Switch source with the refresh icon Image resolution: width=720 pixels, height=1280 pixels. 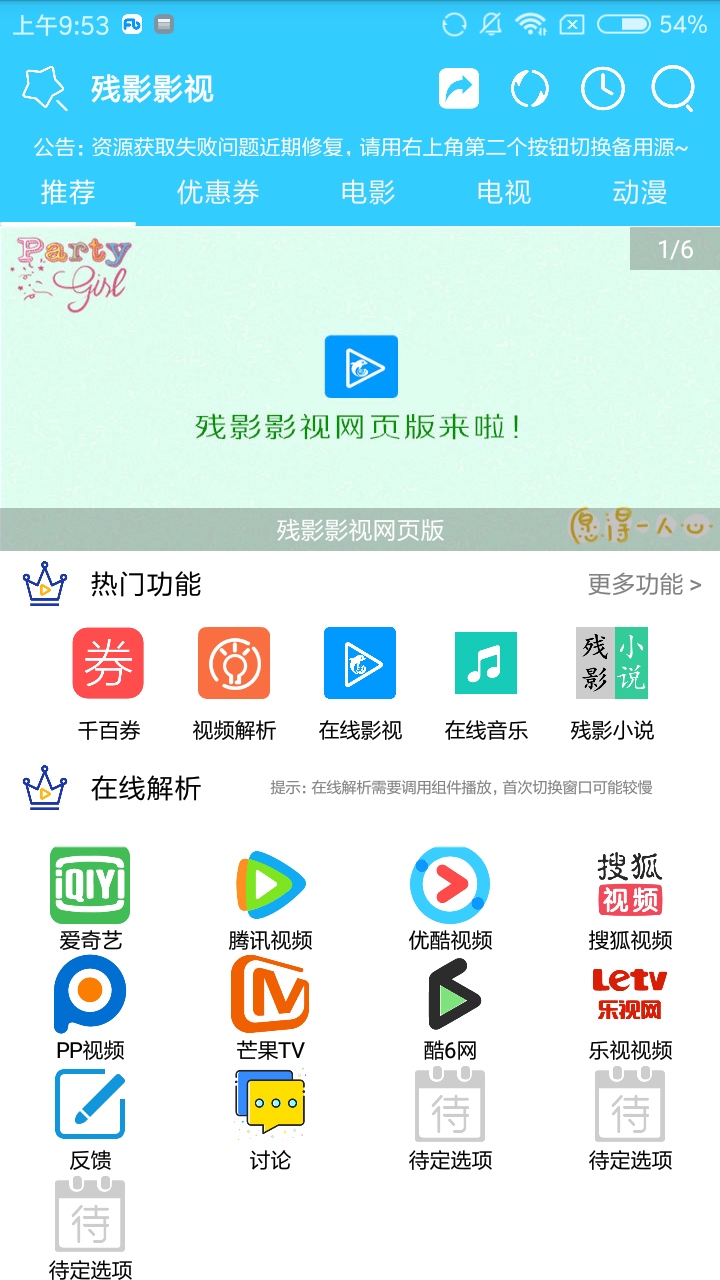530,90
